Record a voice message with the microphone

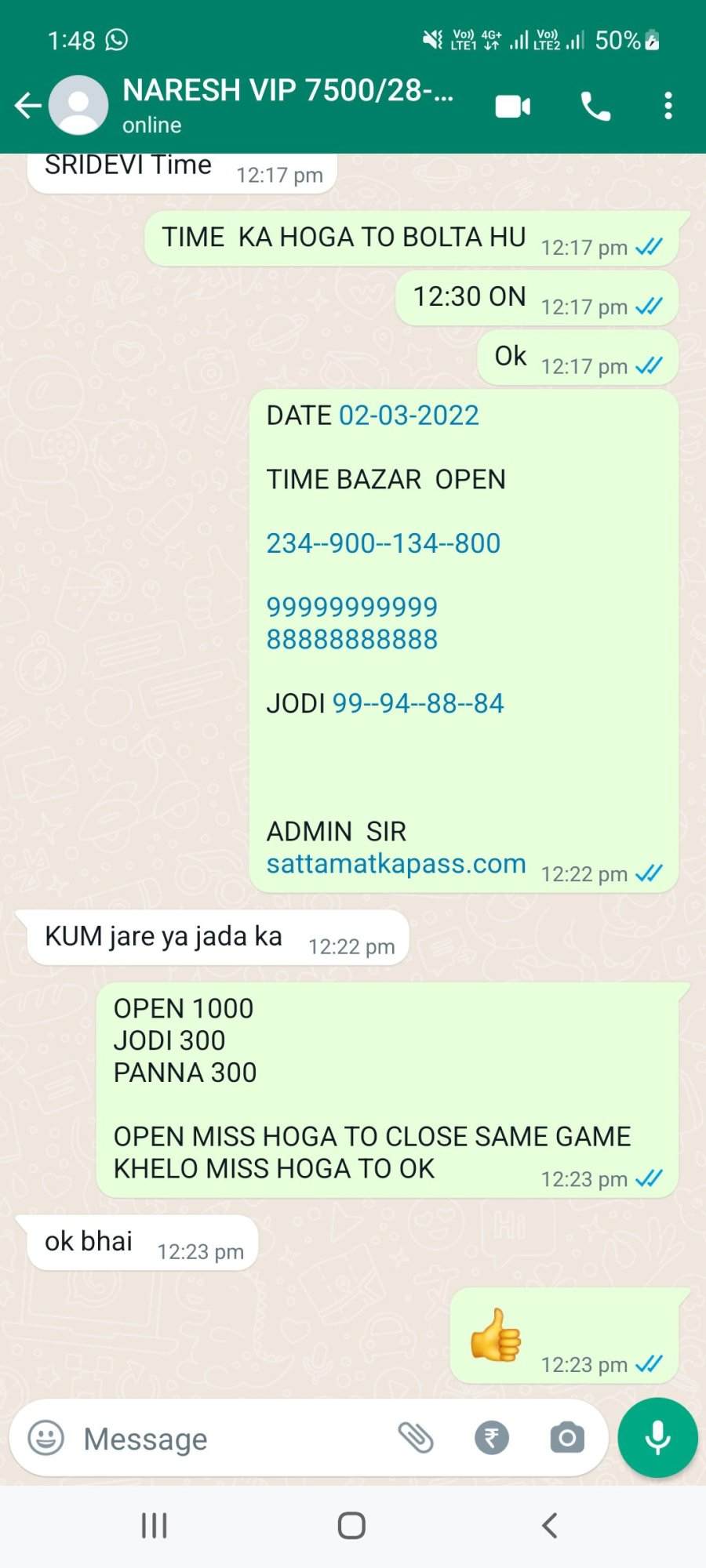[x=657, y=1438]
